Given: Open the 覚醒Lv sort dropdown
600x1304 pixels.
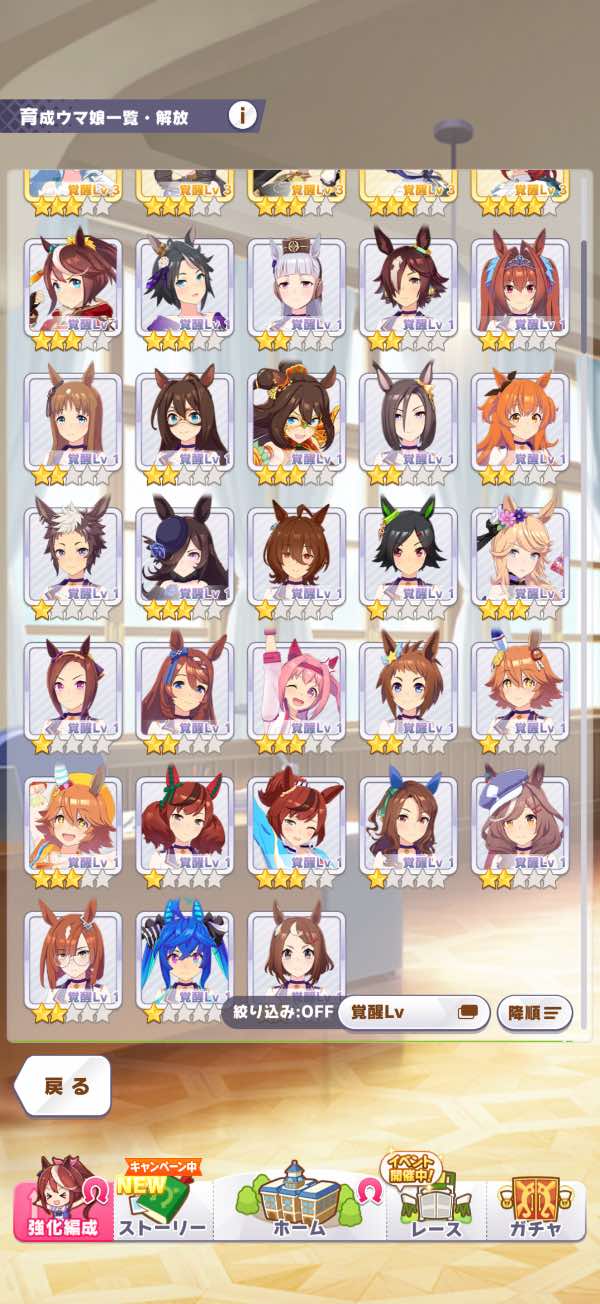Looking at the screenshot, I should [x=414, y=1012].
